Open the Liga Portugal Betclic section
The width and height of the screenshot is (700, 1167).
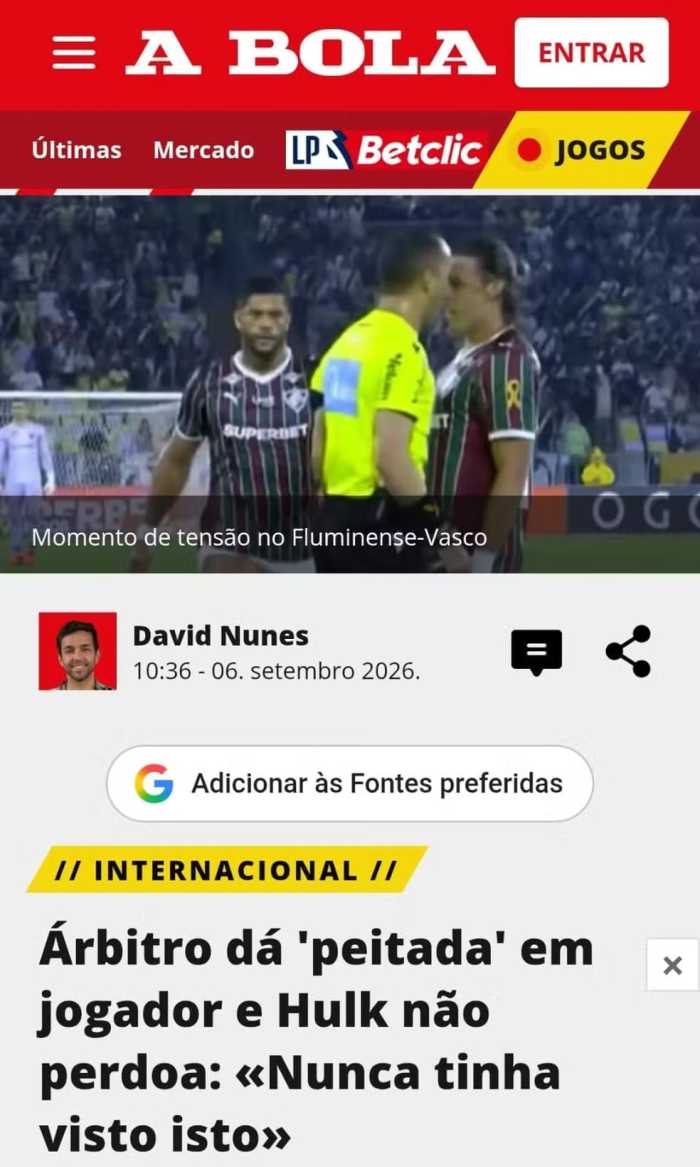385,150
